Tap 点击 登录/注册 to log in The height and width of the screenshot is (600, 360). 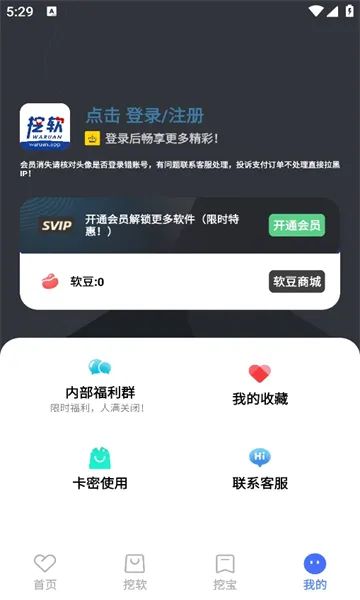(145, 115)
